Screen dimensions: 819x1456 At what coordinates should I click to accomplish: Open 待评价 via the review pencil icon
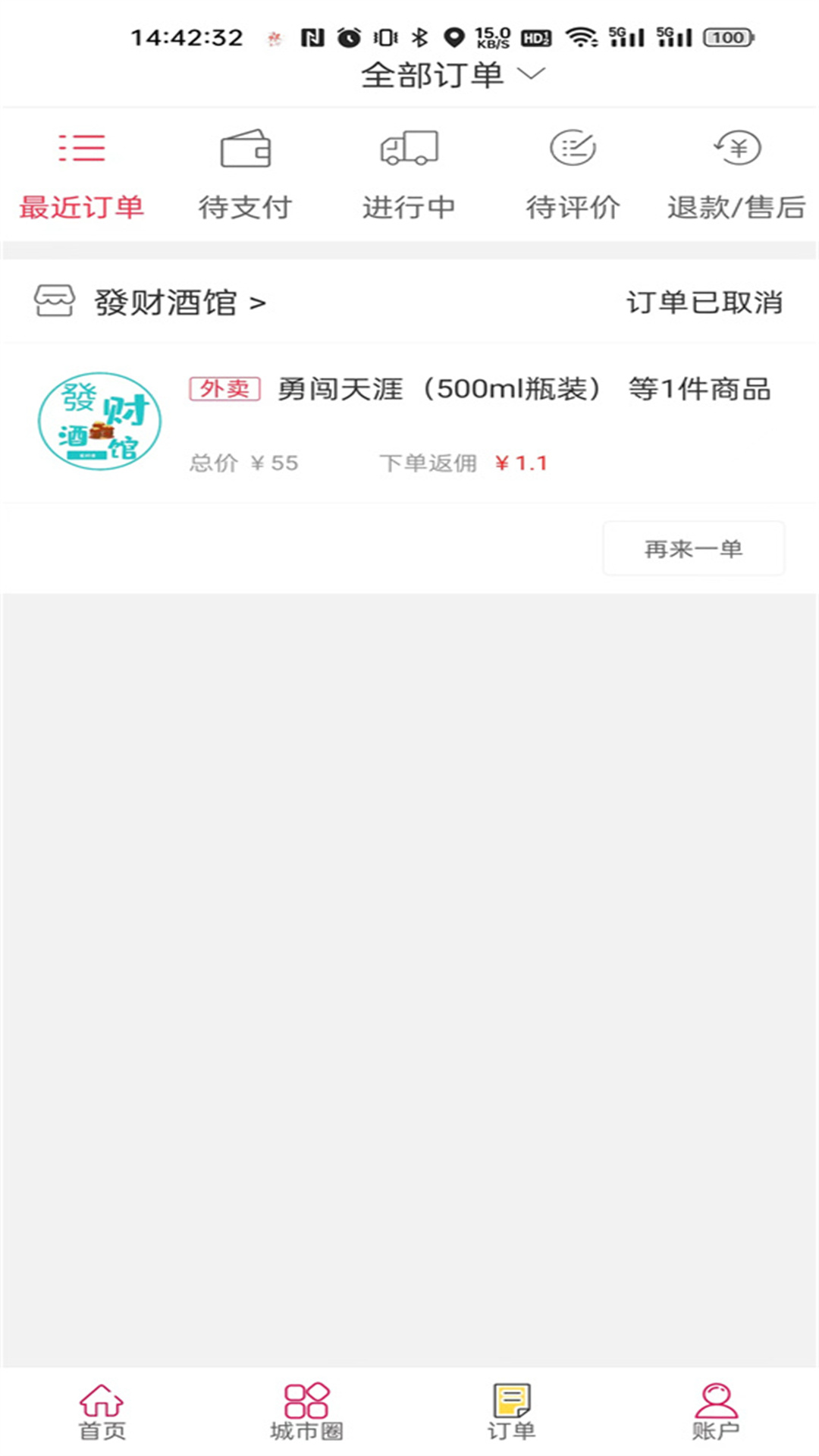574,149
